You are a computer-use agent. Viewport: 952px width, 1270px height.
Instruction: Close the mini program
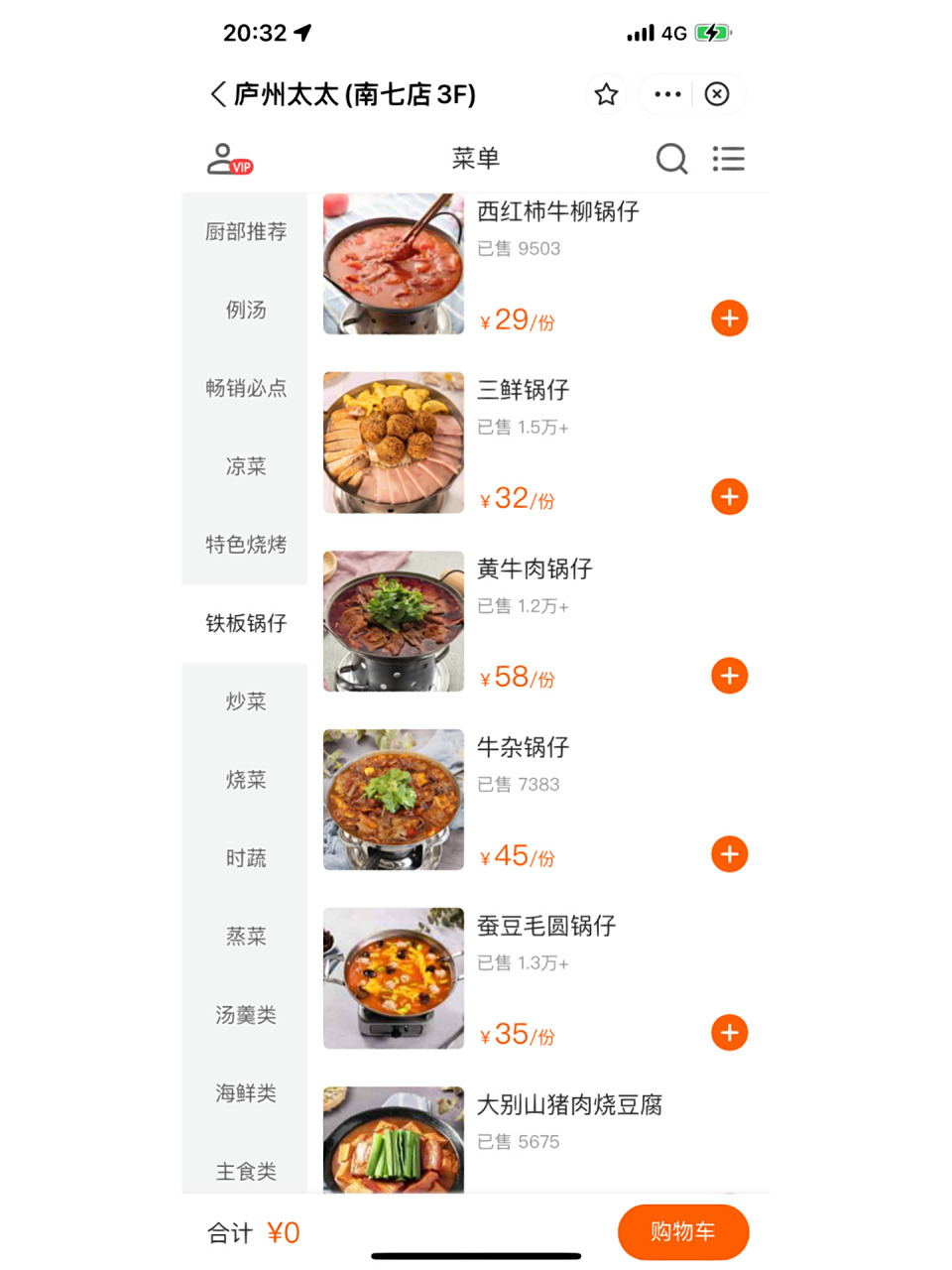coord(717,94)
